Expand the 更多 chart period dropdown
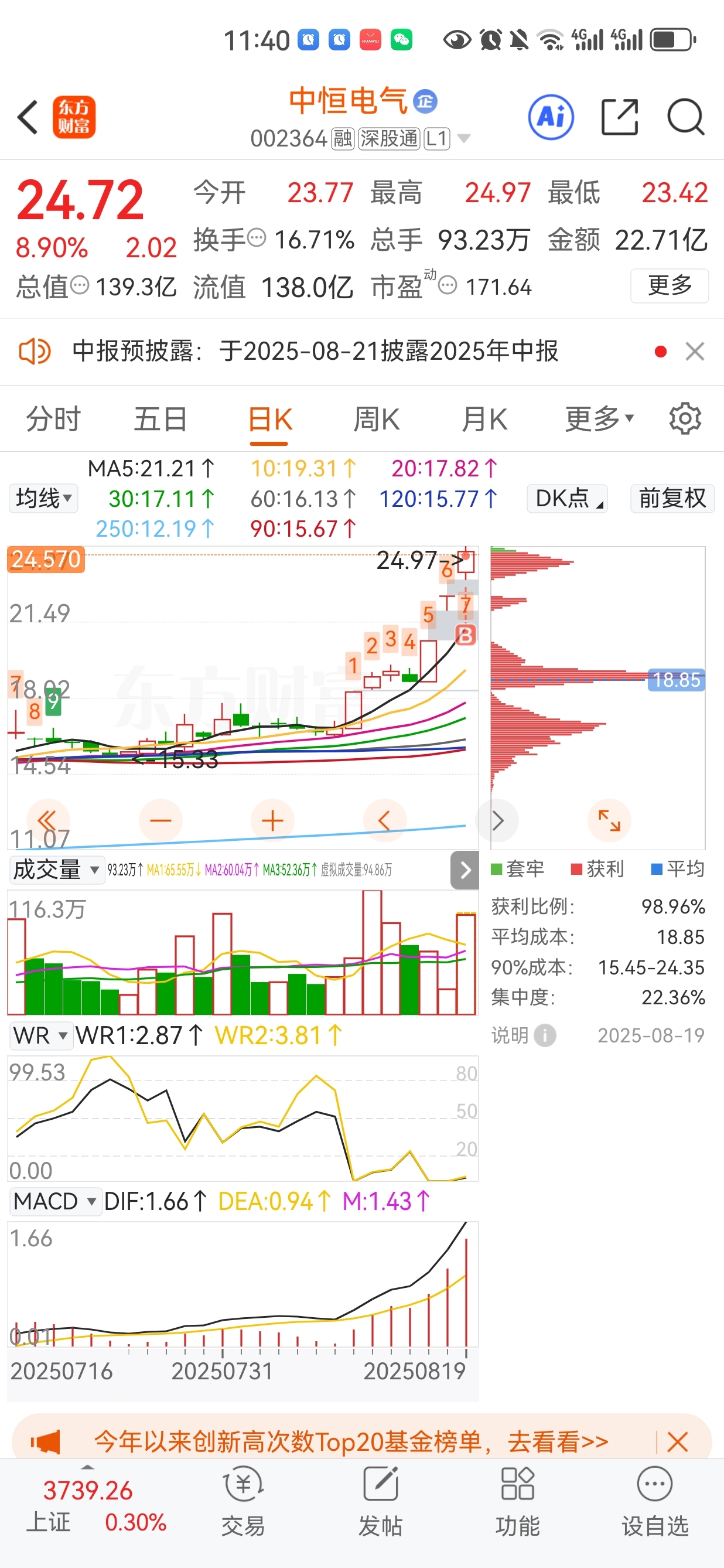The height and width of the screenshot is (1568, 724). click(x=599, y=420)
